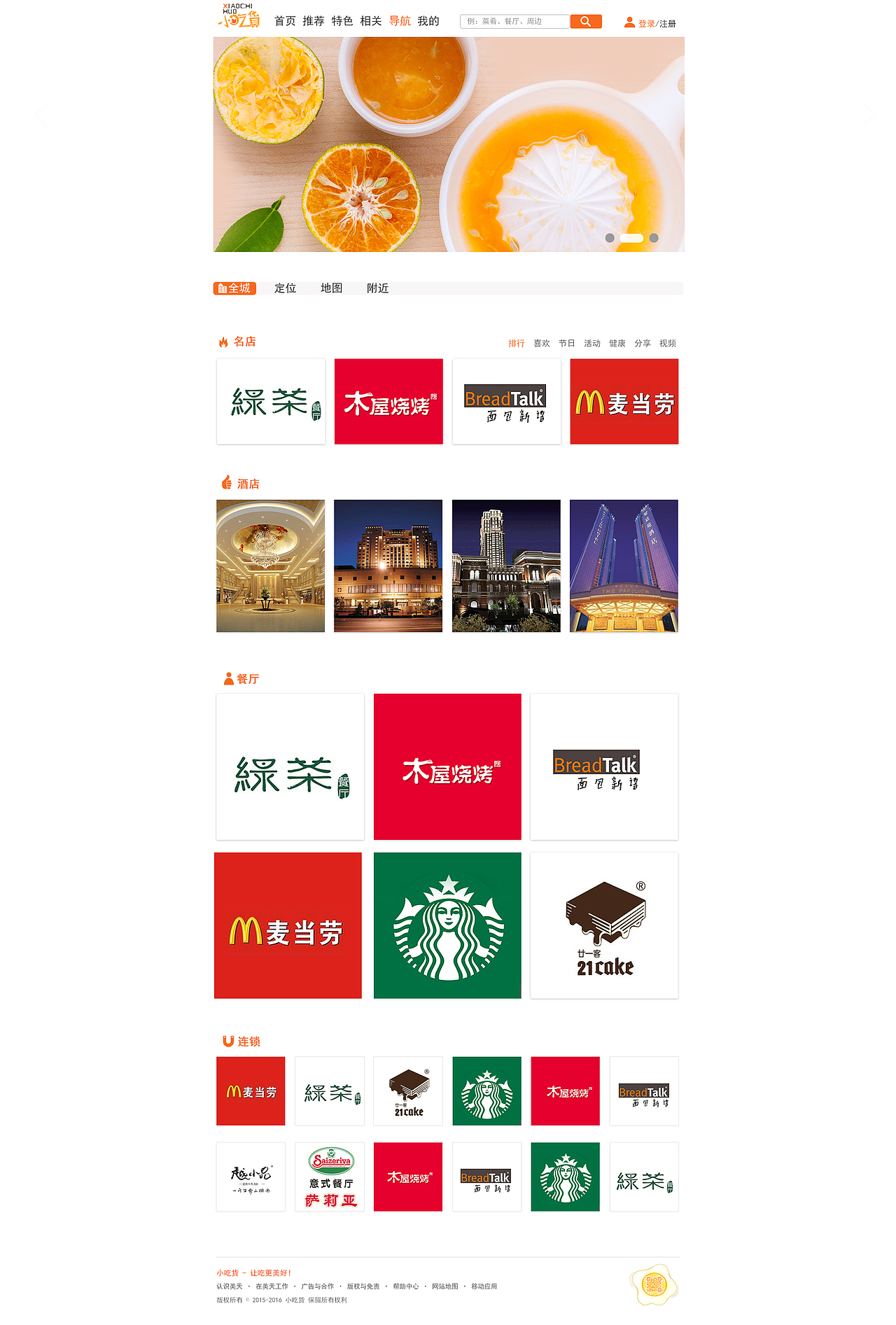Open the 附近 option
Image resolution: width=896 pixels, height=1325 pixels.
tap(378, 288)
